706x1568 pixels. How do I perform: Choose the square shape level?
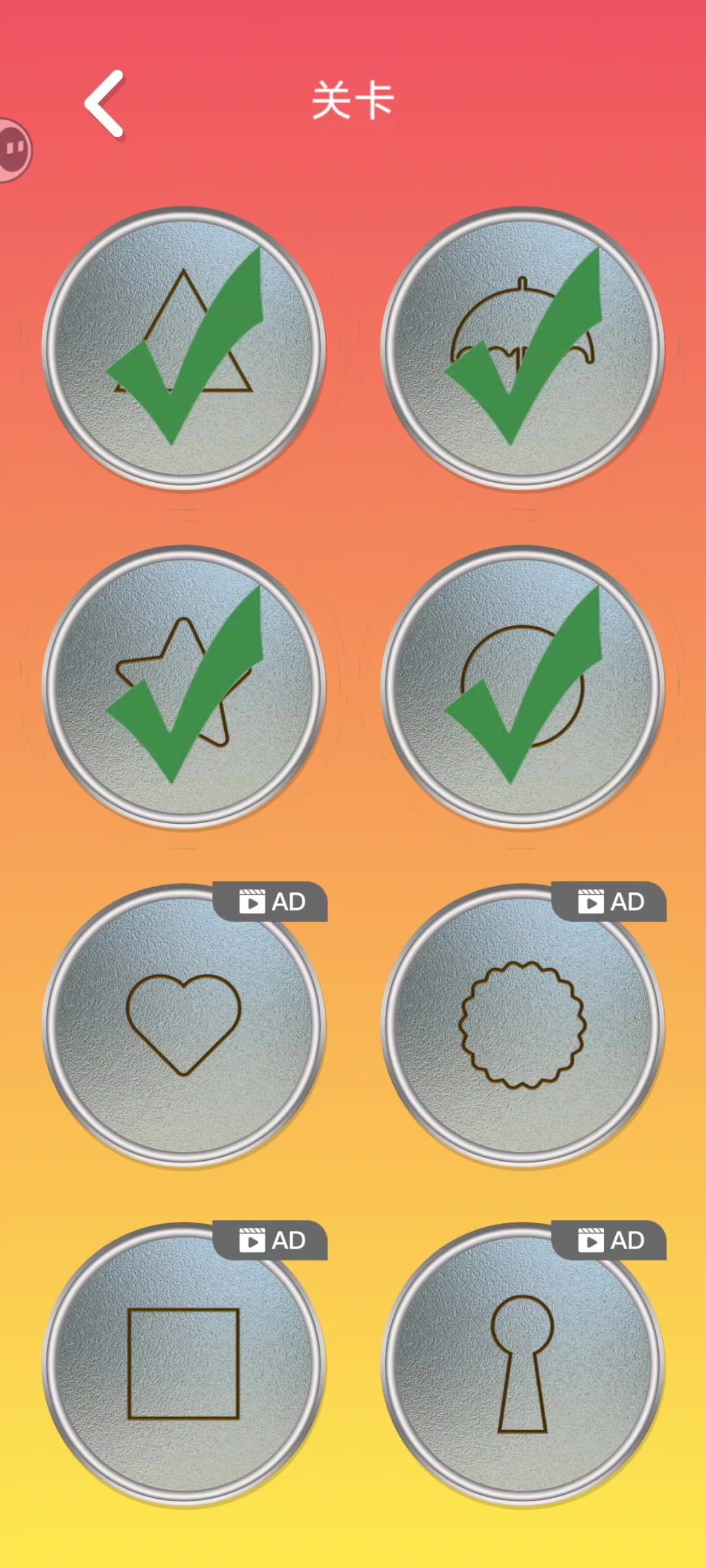(184, 1364)
